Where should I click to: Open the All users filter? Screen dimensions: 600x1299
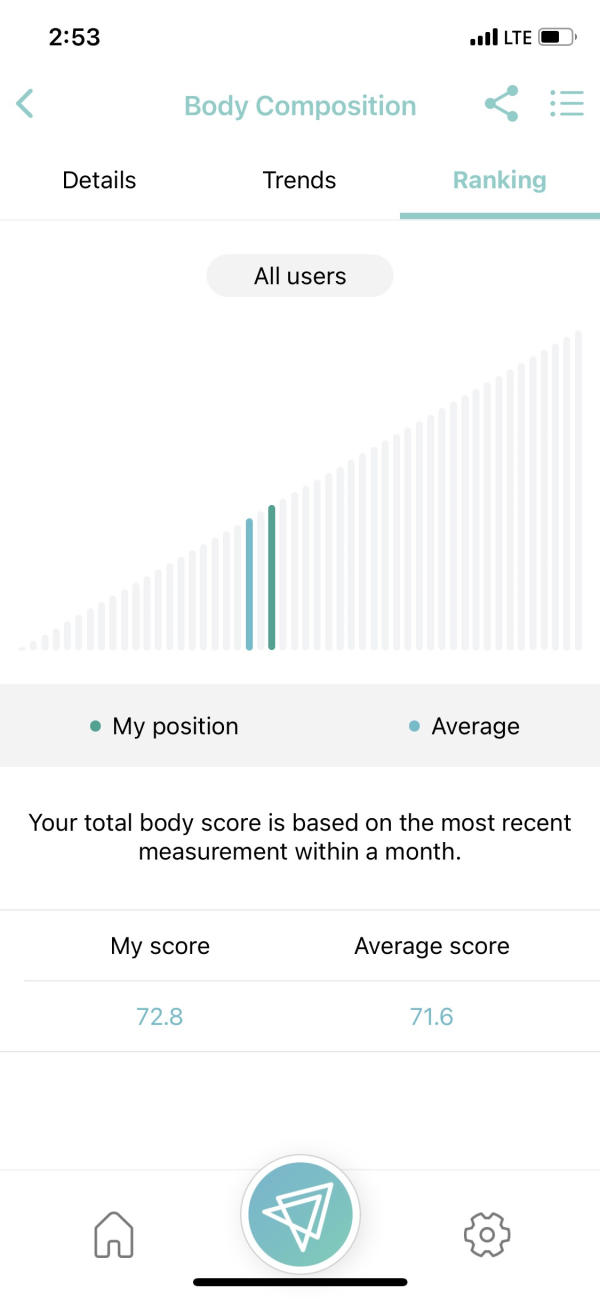tap(300, 276)
